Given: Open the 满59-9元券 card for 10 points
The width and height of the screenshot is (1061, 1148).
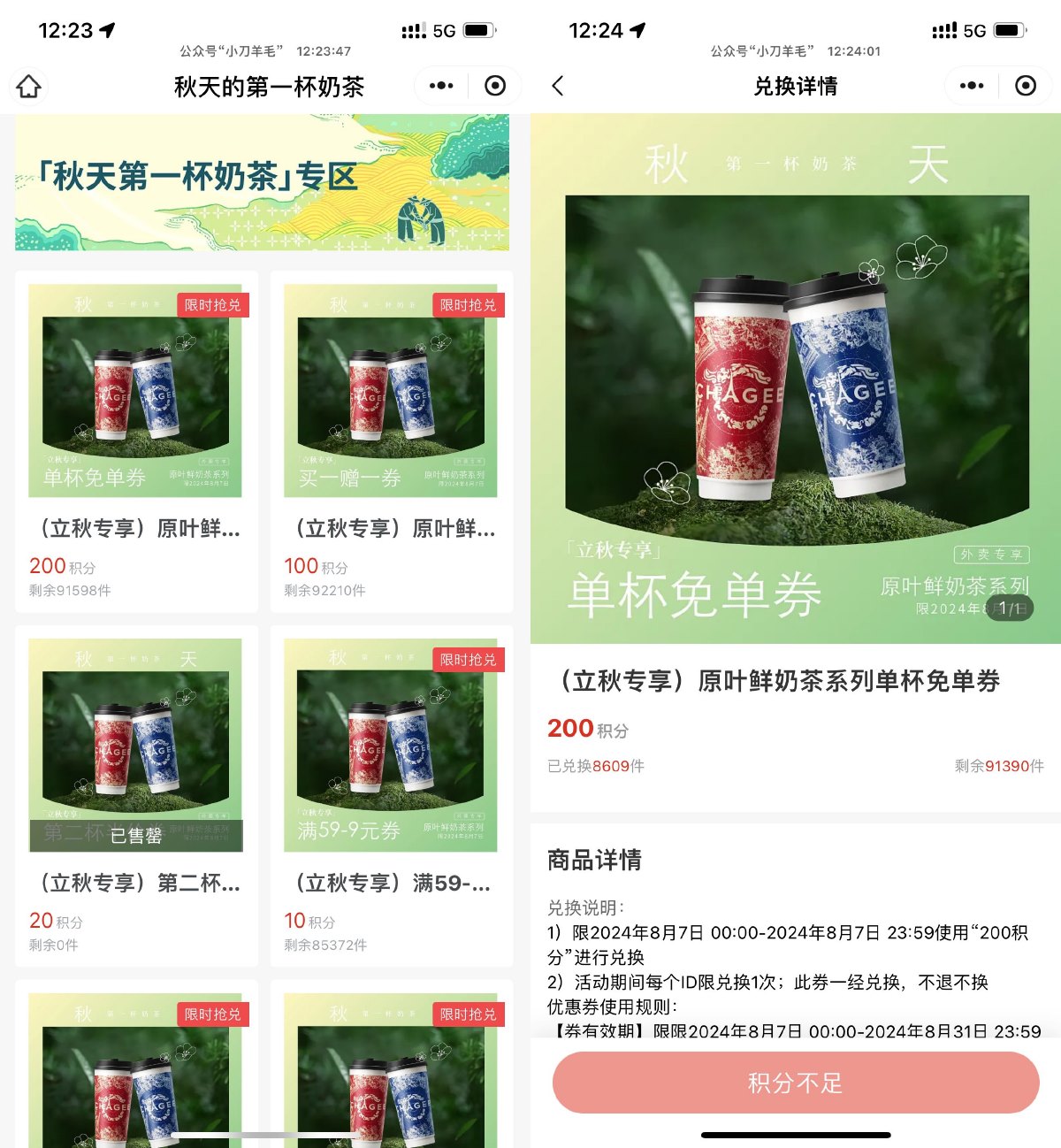Looking at the screenshot, I should (x=391, y=795).
